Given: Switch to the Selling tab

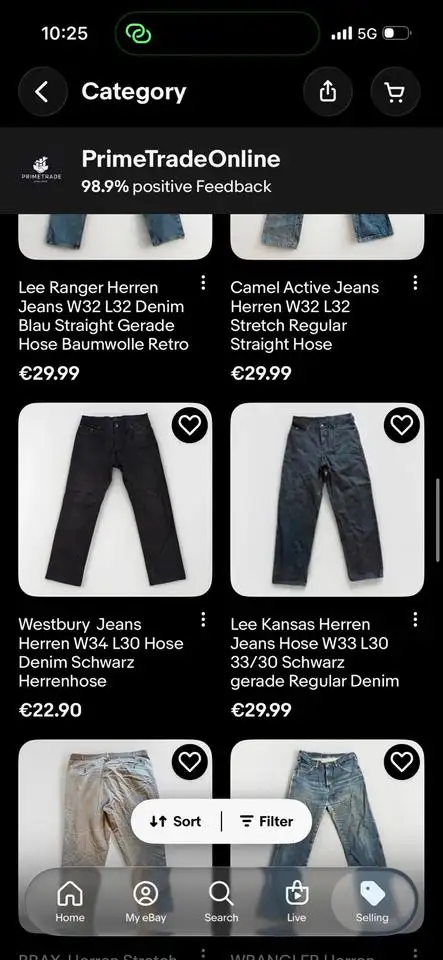Looking at the screenshot, I should coord(372,901).
